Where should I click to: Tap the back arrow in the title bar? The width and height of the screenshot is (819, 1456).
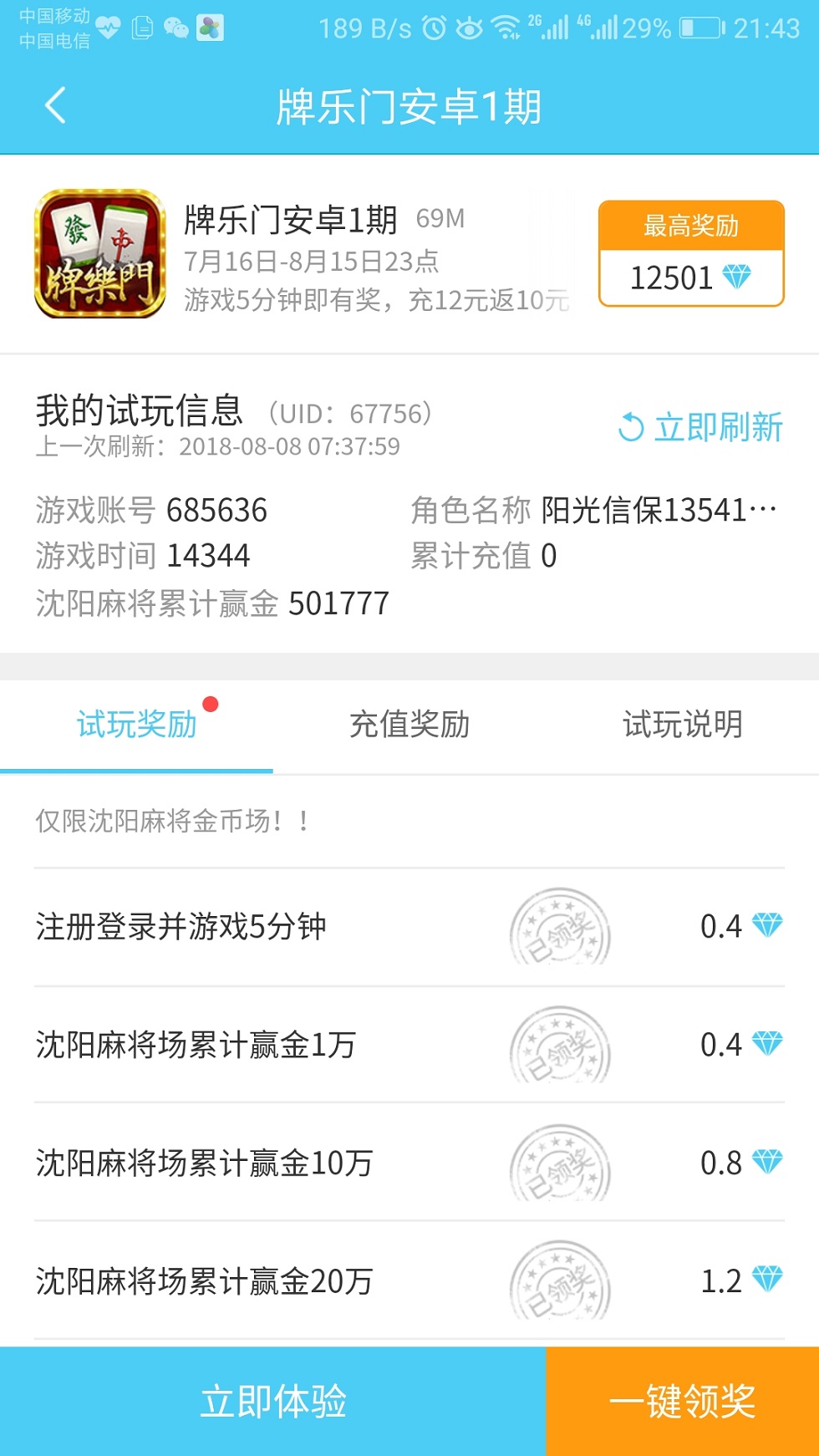(x=54, y=105)
